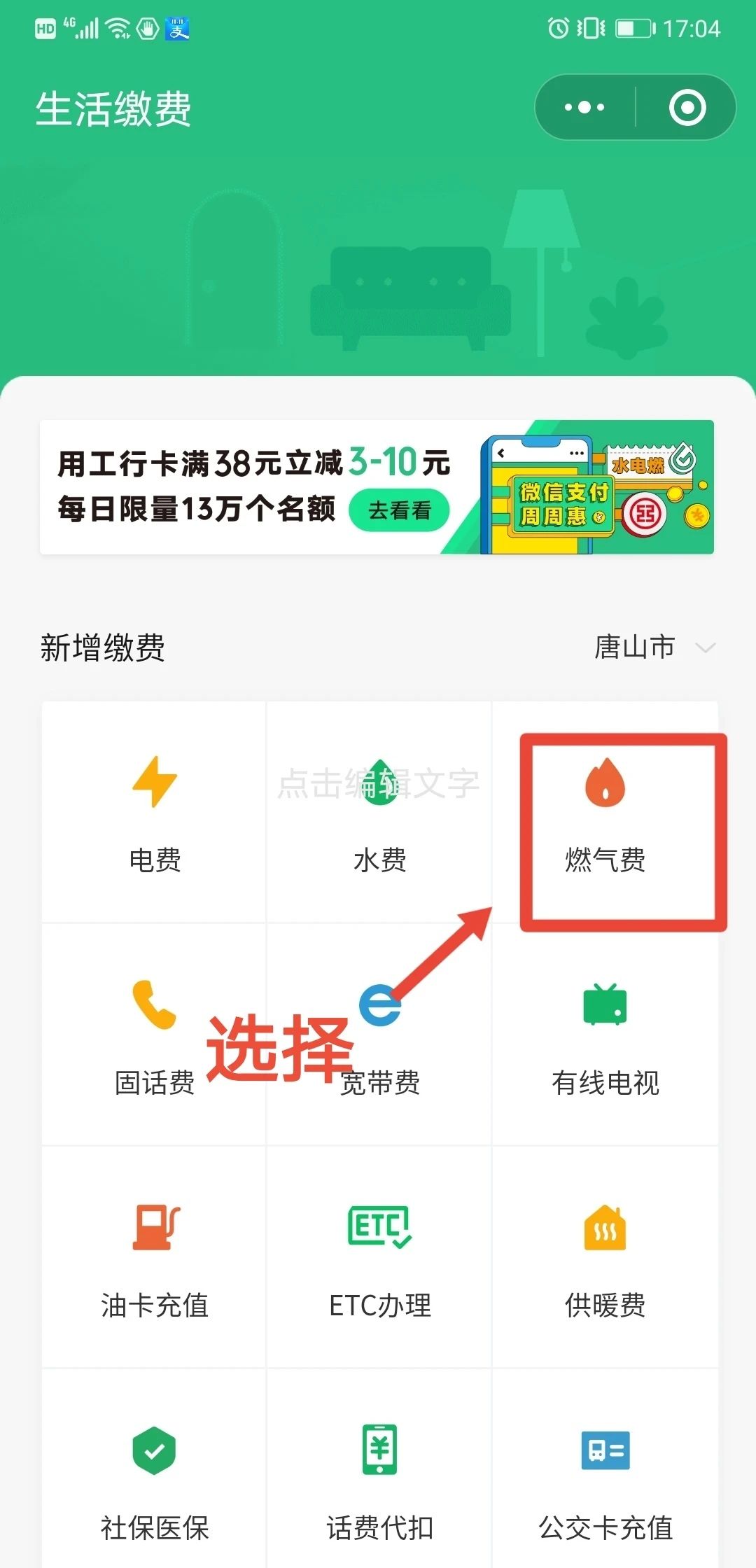Open 有线电视 cable TV payment
The height and width of the screenshot is (1568, 756).
(x=605, y=1036)
